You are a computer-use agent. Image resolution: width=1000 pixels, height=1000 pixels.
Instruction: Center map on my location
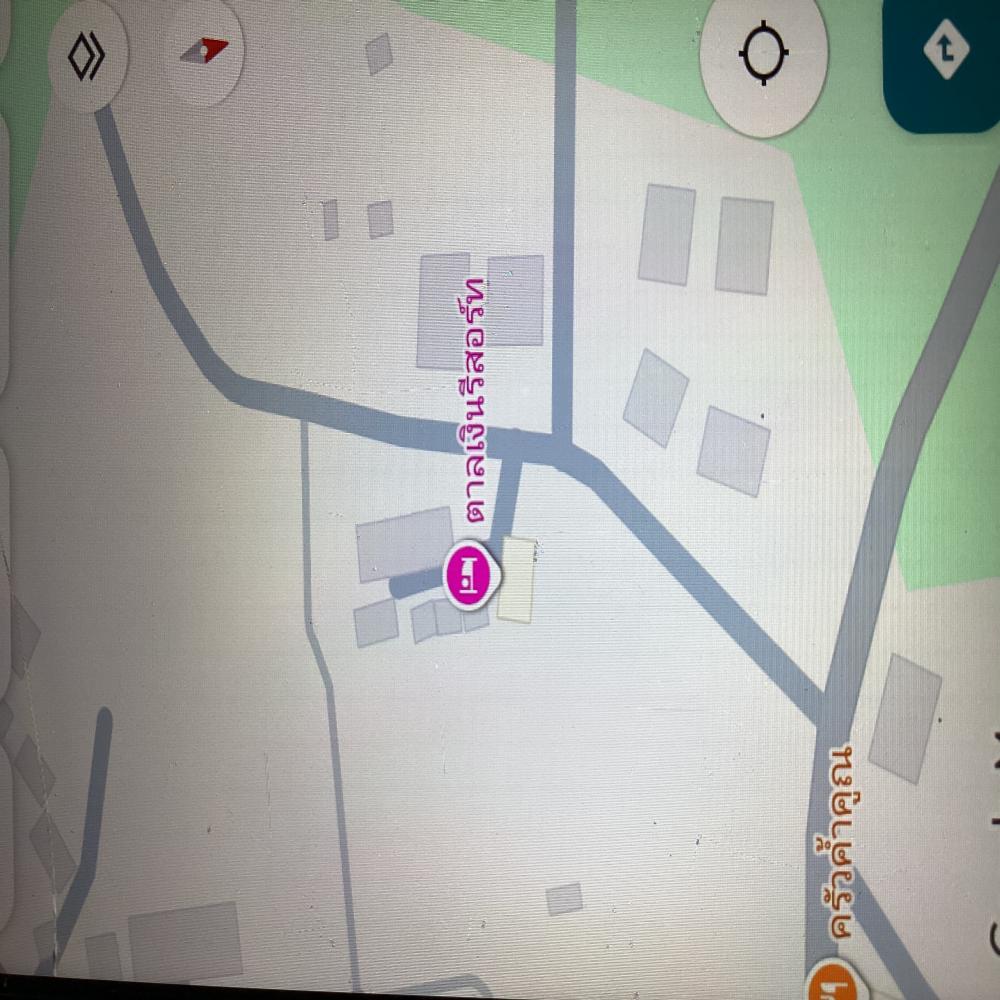[764, 54]
